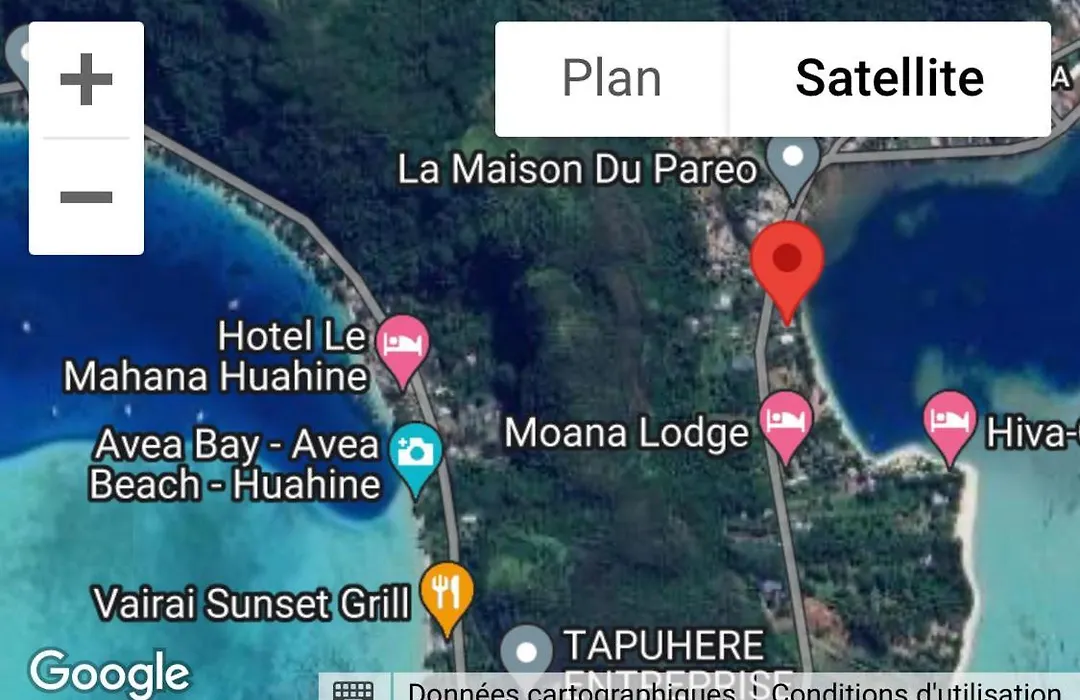Open the TAPUHERE ENTREPRISE marker
Viewport: 1080px width, 700px height.
526,653
